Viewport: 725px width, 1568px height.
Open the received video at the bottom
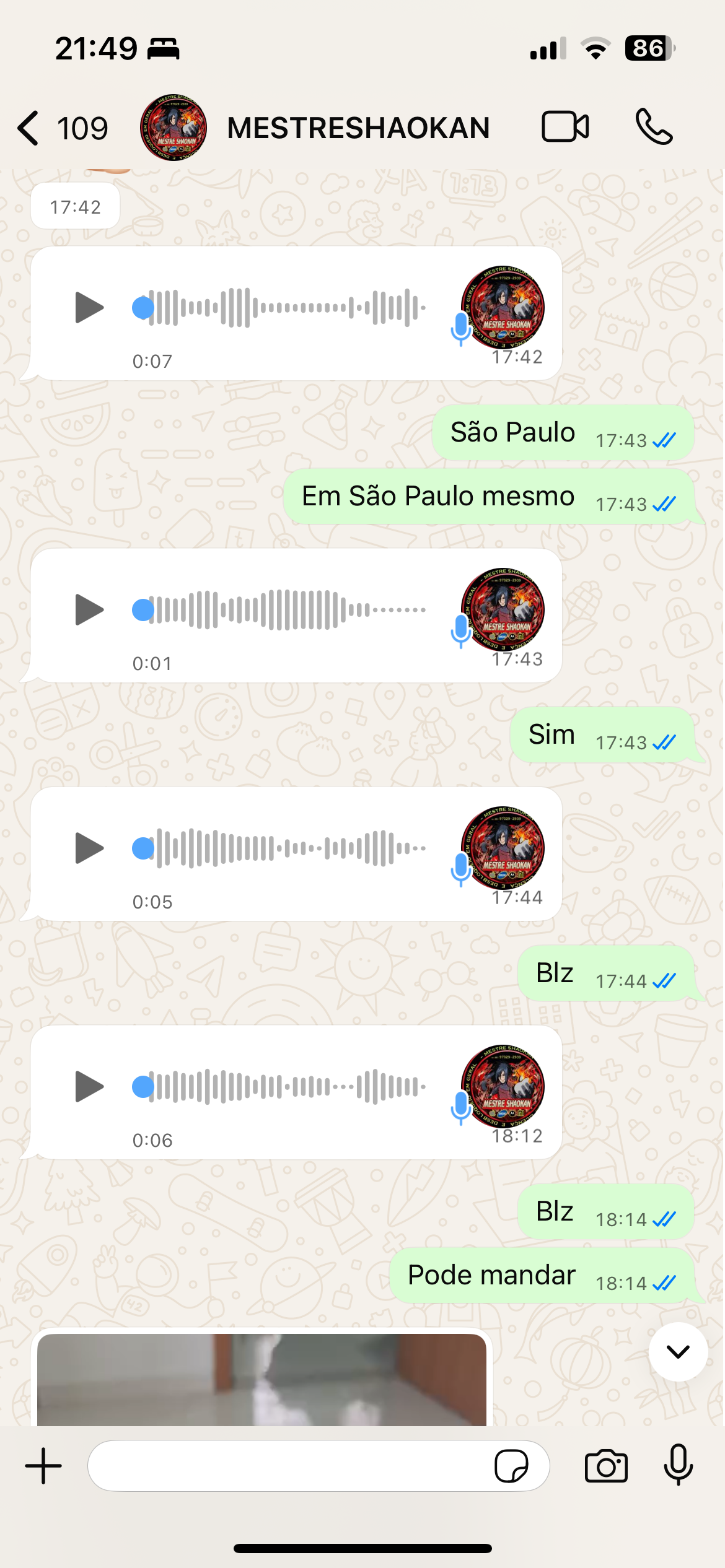click(261, 1380)
